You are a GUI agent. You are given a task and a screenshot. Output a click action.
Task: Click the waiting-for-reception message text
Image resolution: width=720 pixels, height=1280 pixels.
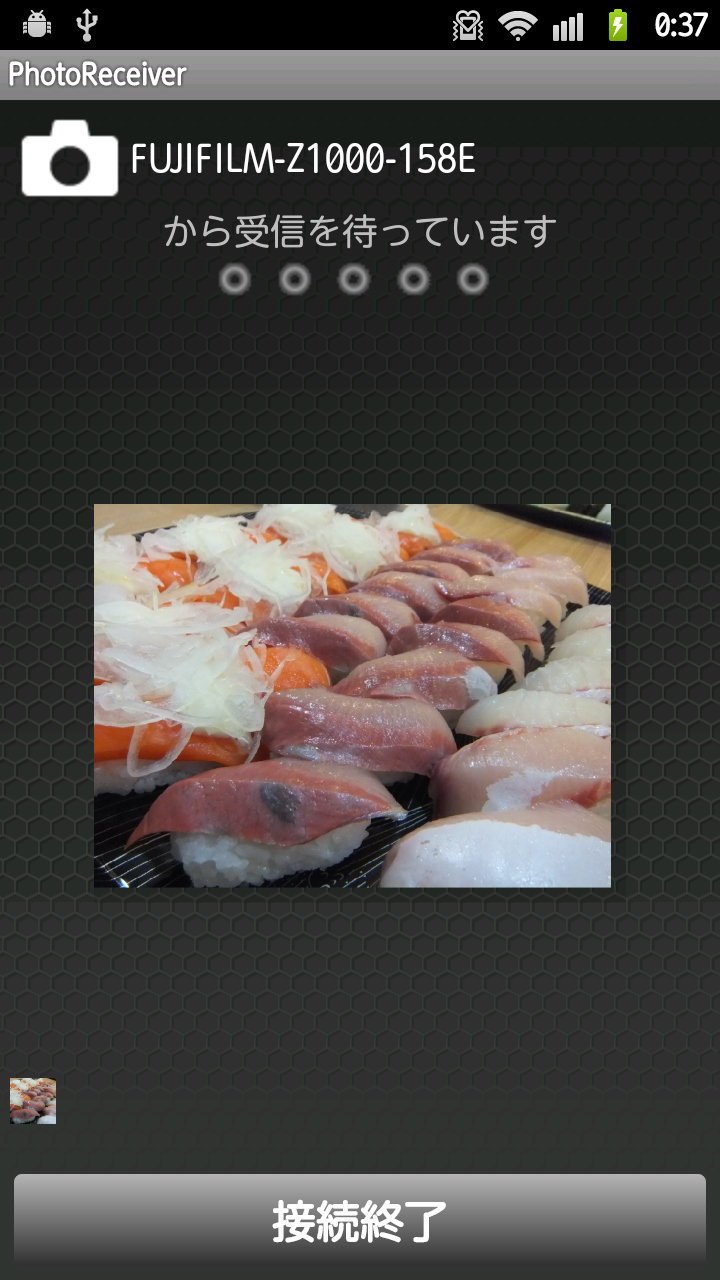(360, 230)
